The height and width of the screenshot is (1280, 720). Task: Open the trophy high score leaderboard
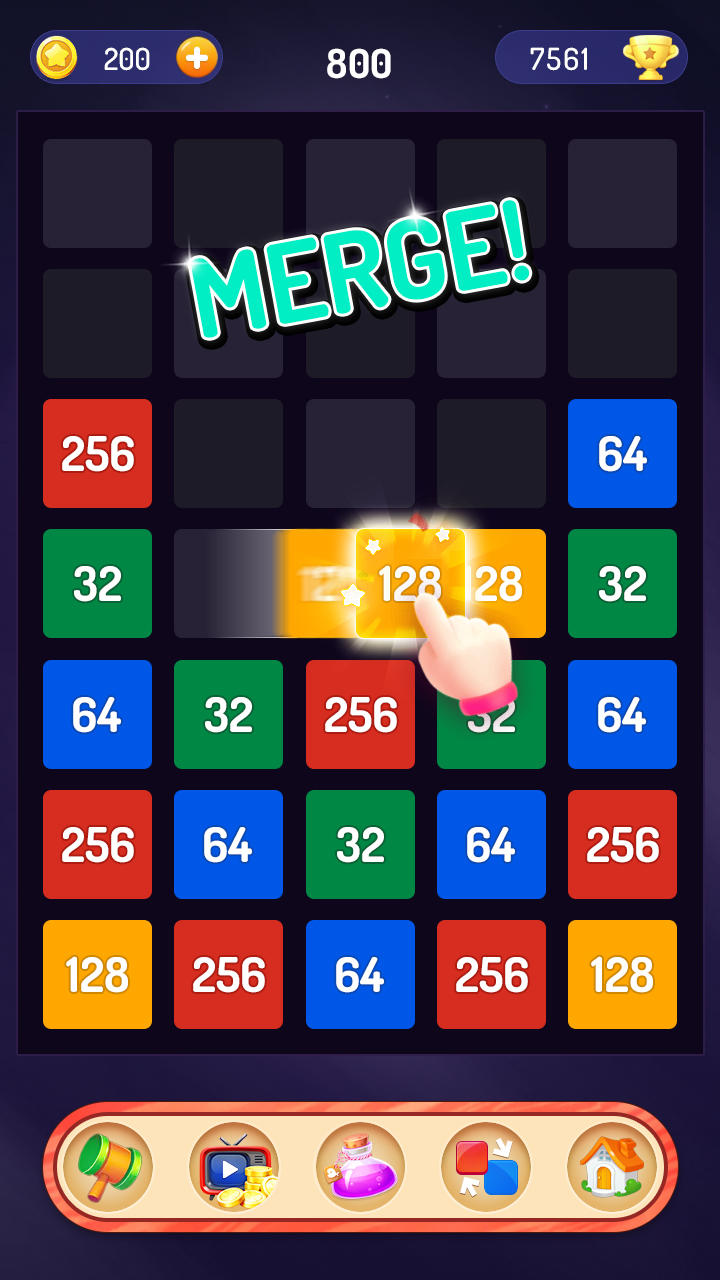pos(649,58)
